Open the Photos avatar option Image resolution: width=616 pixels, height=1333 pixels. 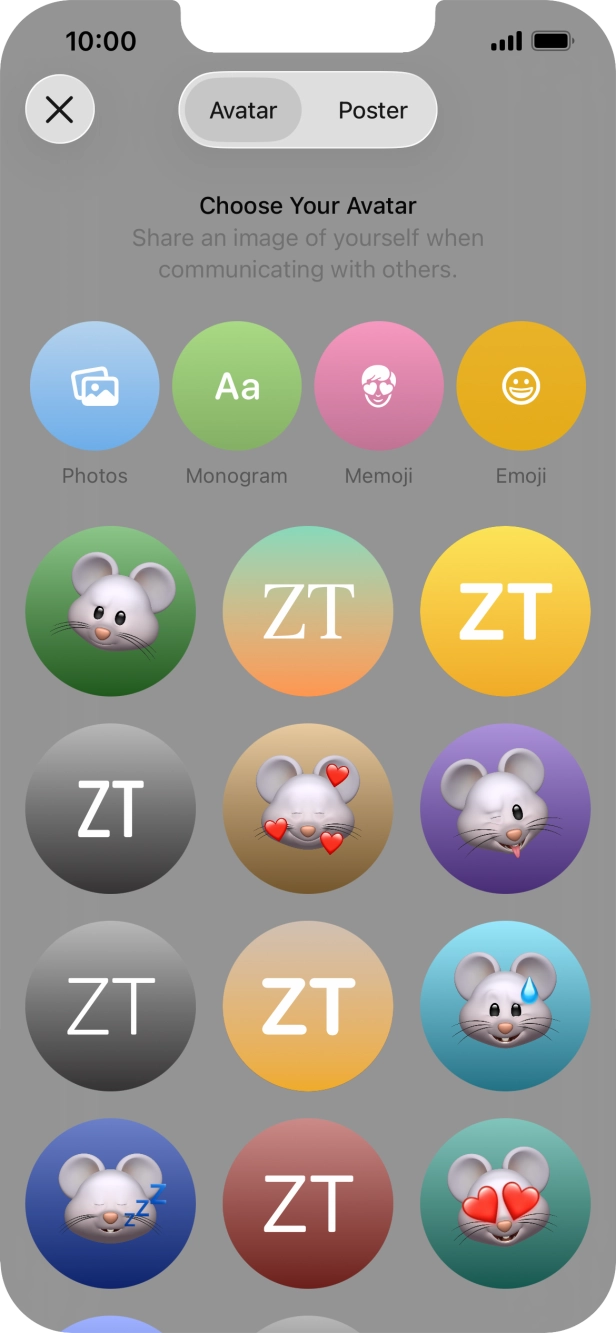click(95, 386)
